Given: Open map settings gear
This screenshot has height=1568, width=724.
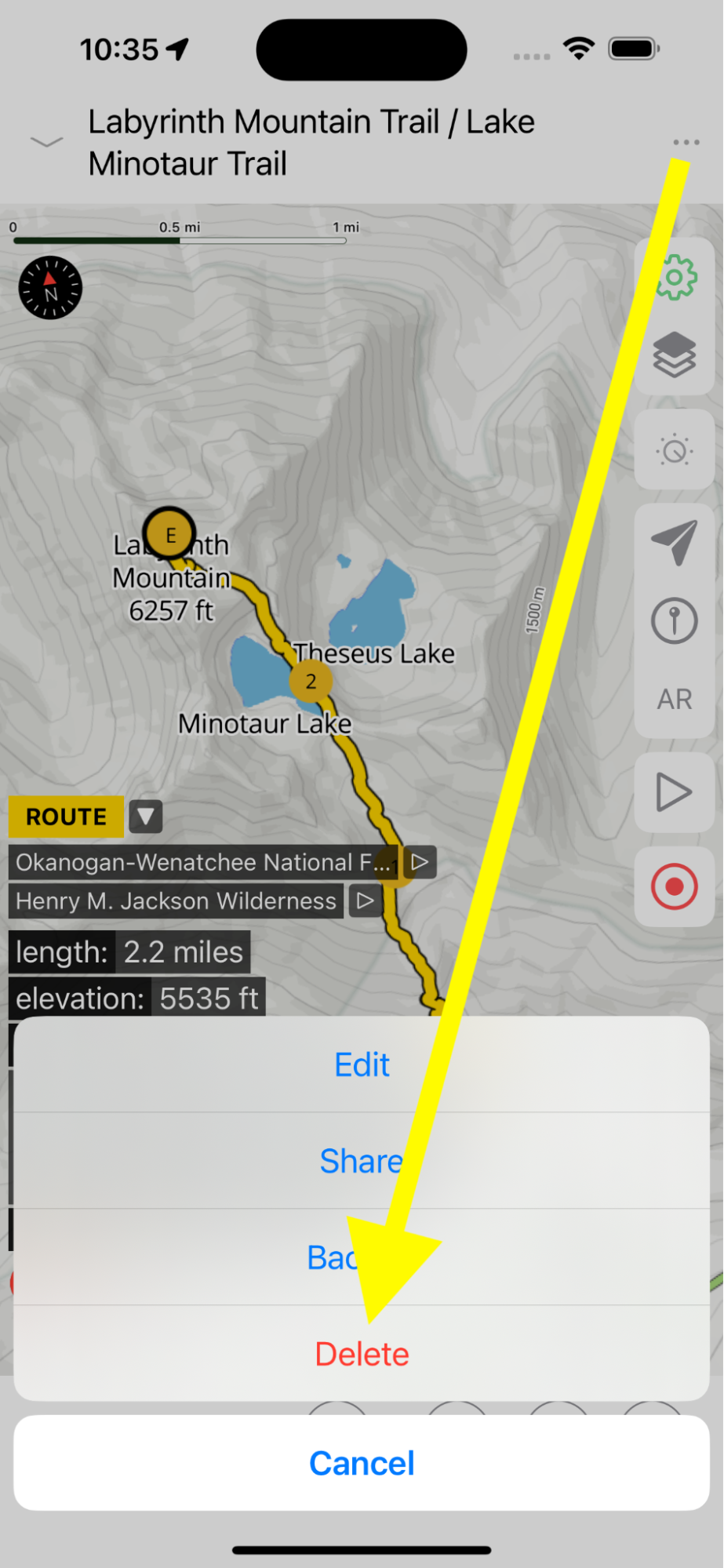Looking at the screenshot, I should 675,278.
